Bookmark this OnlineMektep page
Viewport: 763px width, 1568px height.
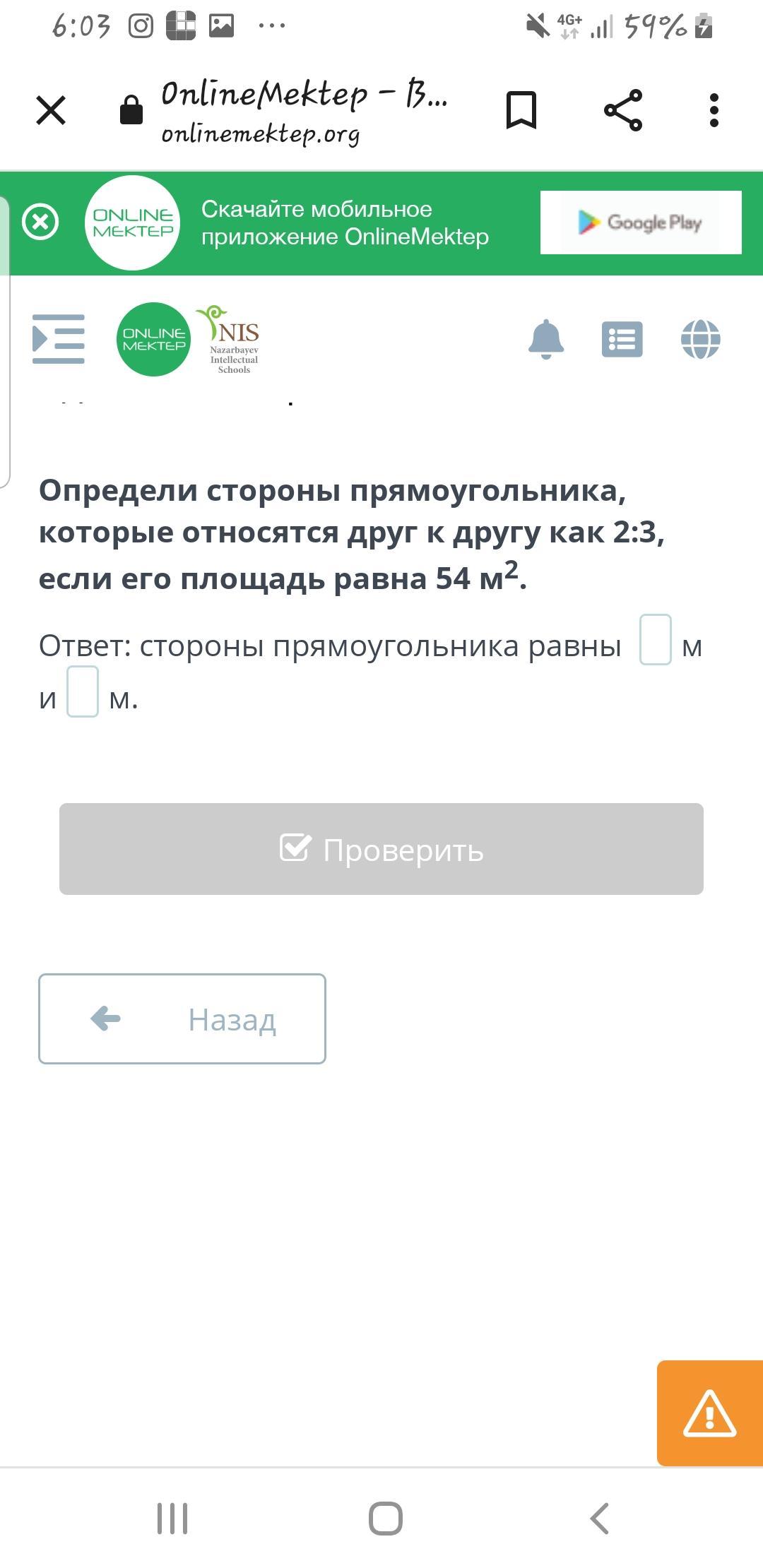[x=521, y=110]
